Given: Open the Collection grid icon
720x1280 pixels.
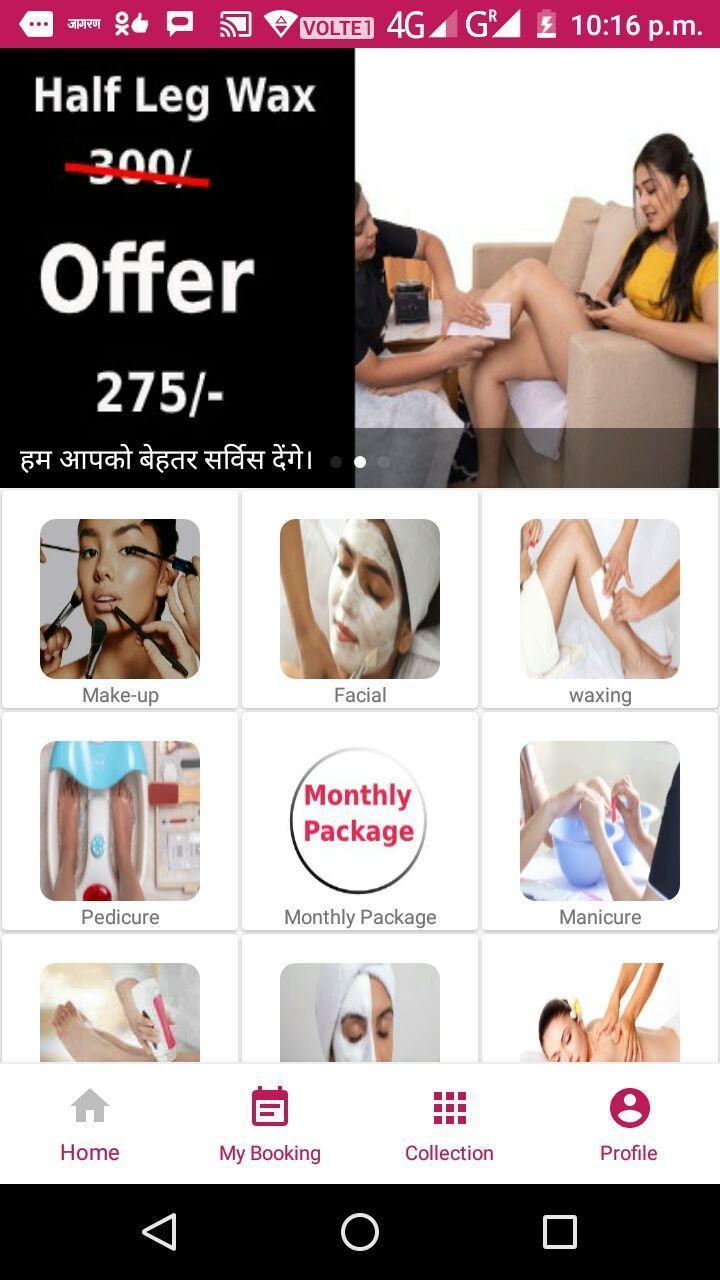Looking at the screenshot, I should 449,1107.
